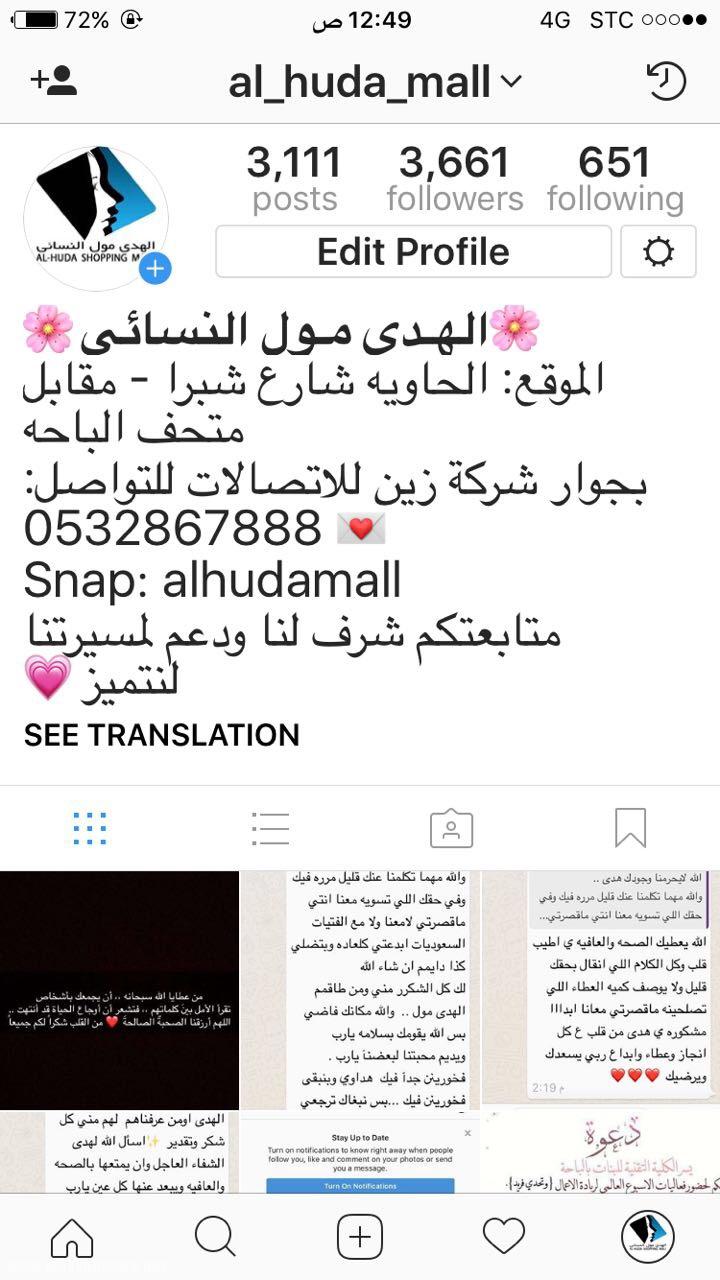This screenshot has width=720, height=1280.
Task: Tap SEE TRANSLATION under the bio
Action: click(162, 735)
